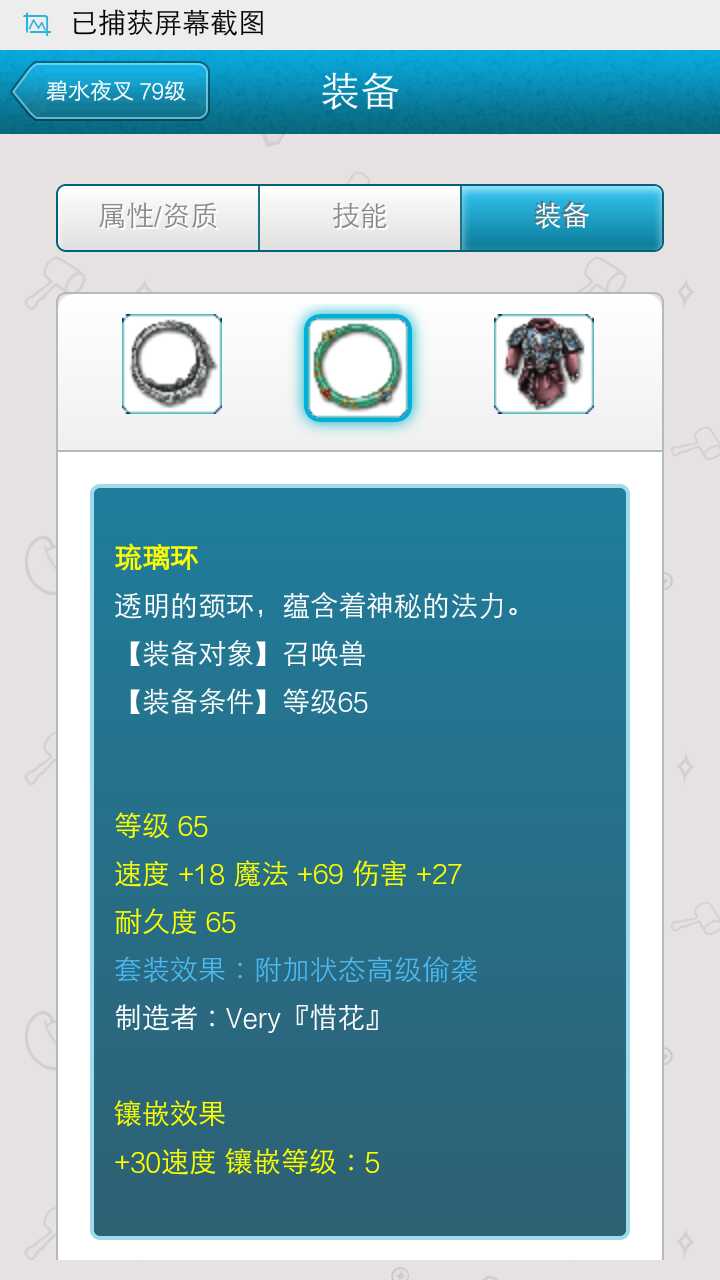This screenshot has height=1280, width=720.
Task: Switch to the 属性/资质 tab
Action: pyautogui.click(x=158, y=217)
